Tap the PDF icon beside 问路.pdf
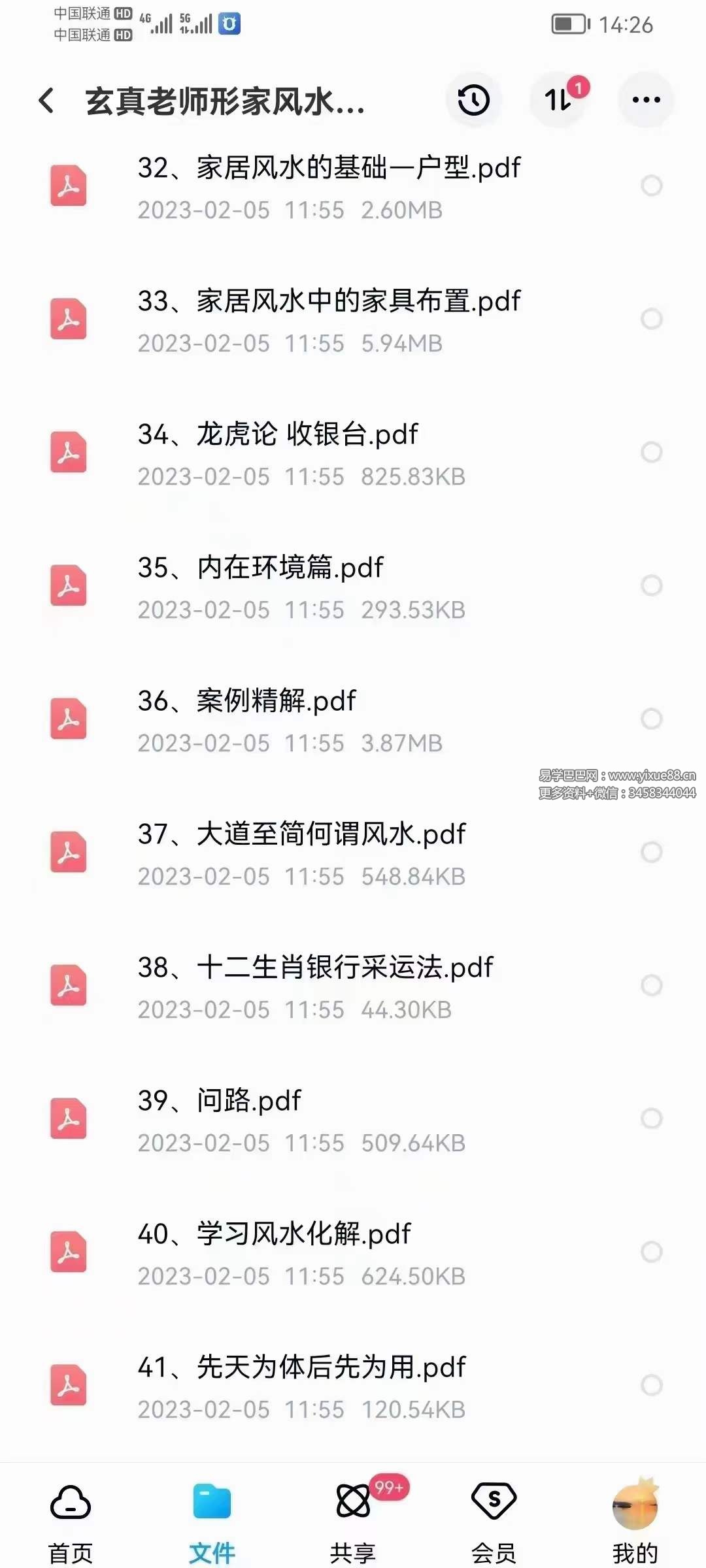 point(67,1119)
